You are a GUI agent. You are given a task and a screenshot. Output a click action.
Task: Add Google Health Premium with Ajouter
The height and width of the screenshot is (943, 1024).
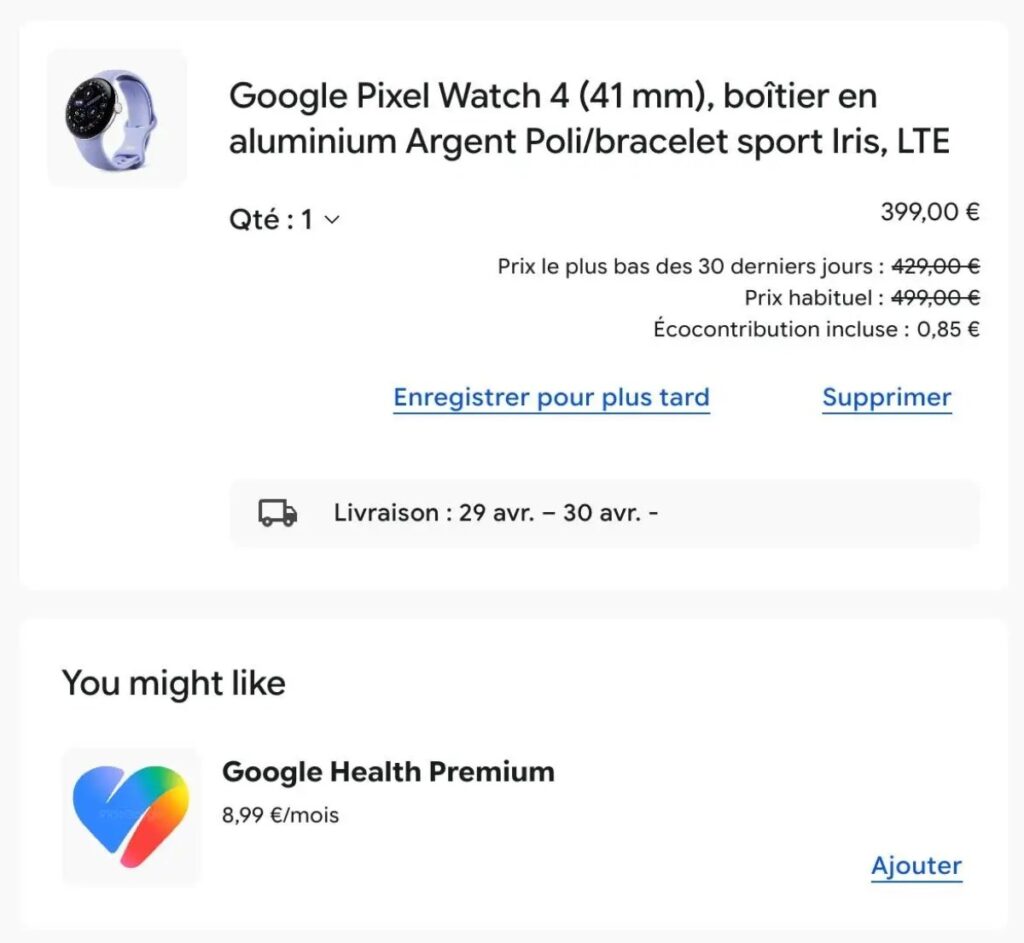[x=916, y=865]
